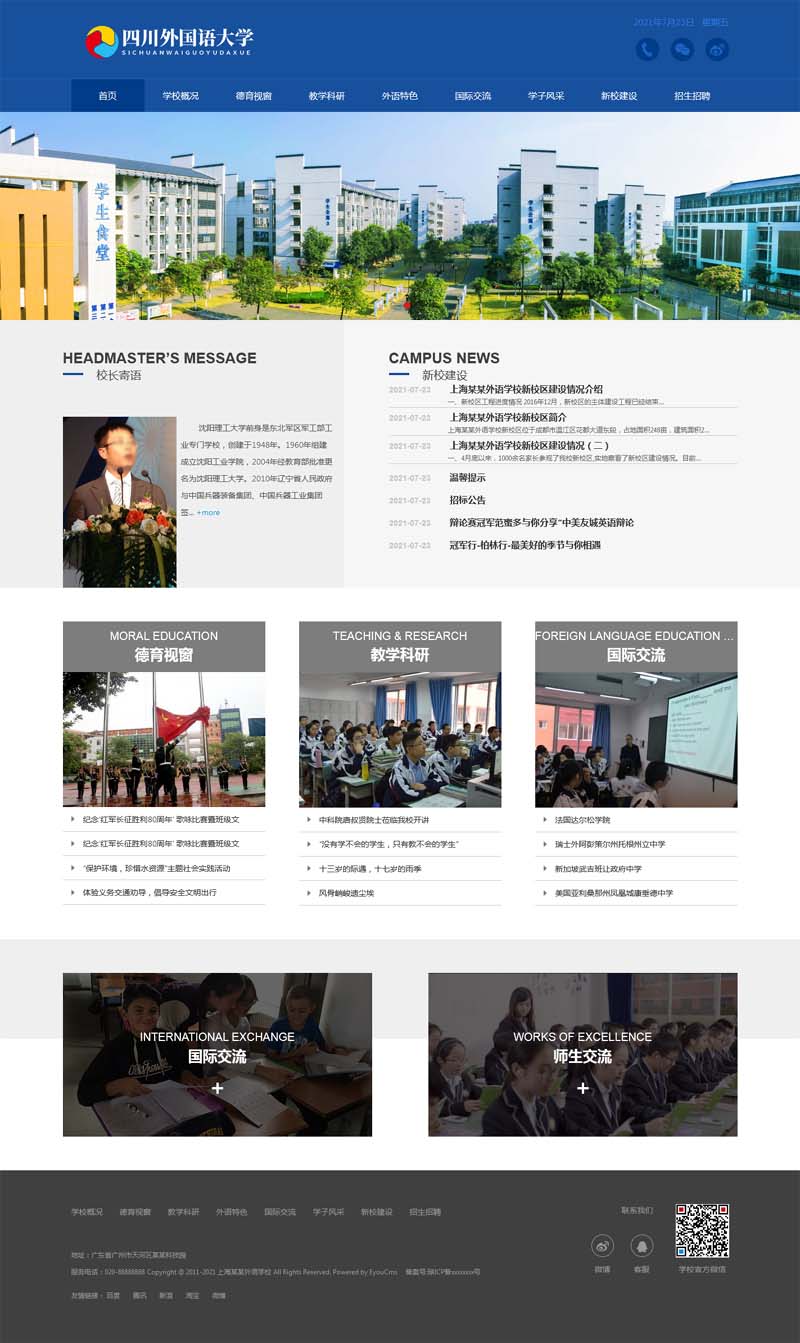The image size is (800, 1343).
Task: Switch to the 德育视窗 navigation tab
Action: pos(254,96)
